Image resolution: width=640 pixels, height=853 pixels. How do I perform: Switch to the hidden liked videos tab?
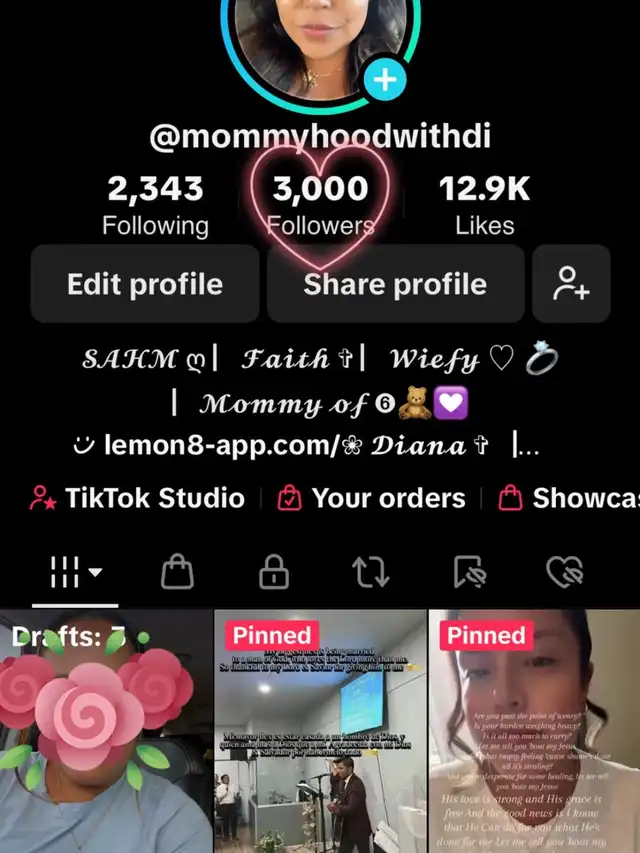(565, 572)
